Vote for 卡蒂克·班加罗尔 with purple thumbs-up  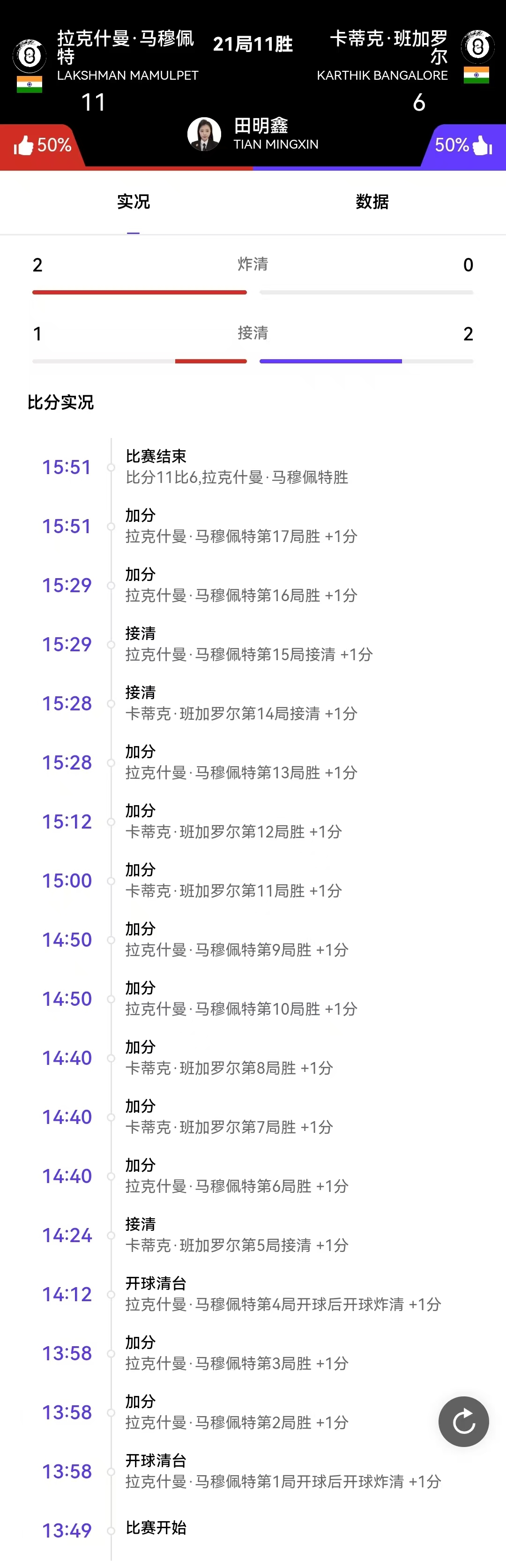[x=481, y=145]
